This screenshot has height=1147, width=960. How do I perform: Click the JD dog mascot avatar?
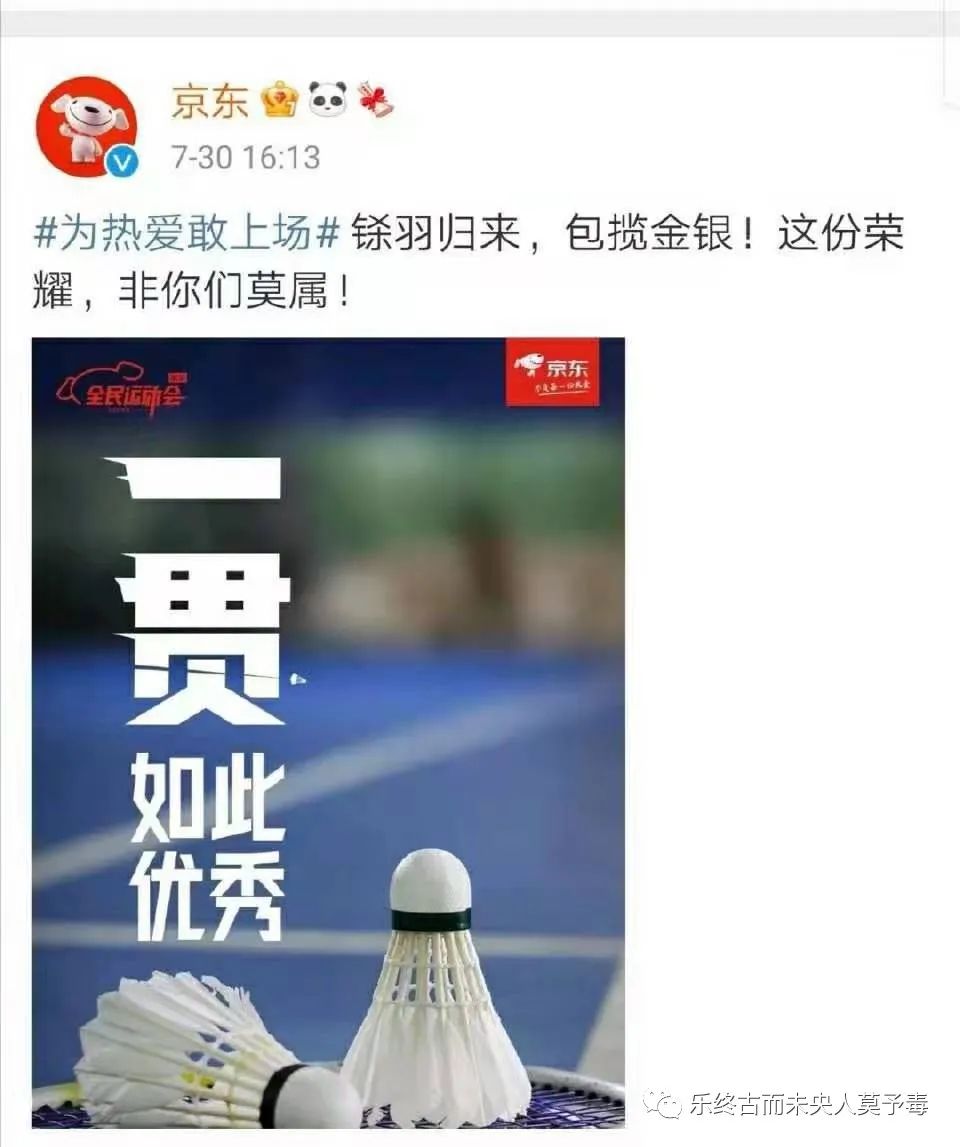[x=88, y=122]
